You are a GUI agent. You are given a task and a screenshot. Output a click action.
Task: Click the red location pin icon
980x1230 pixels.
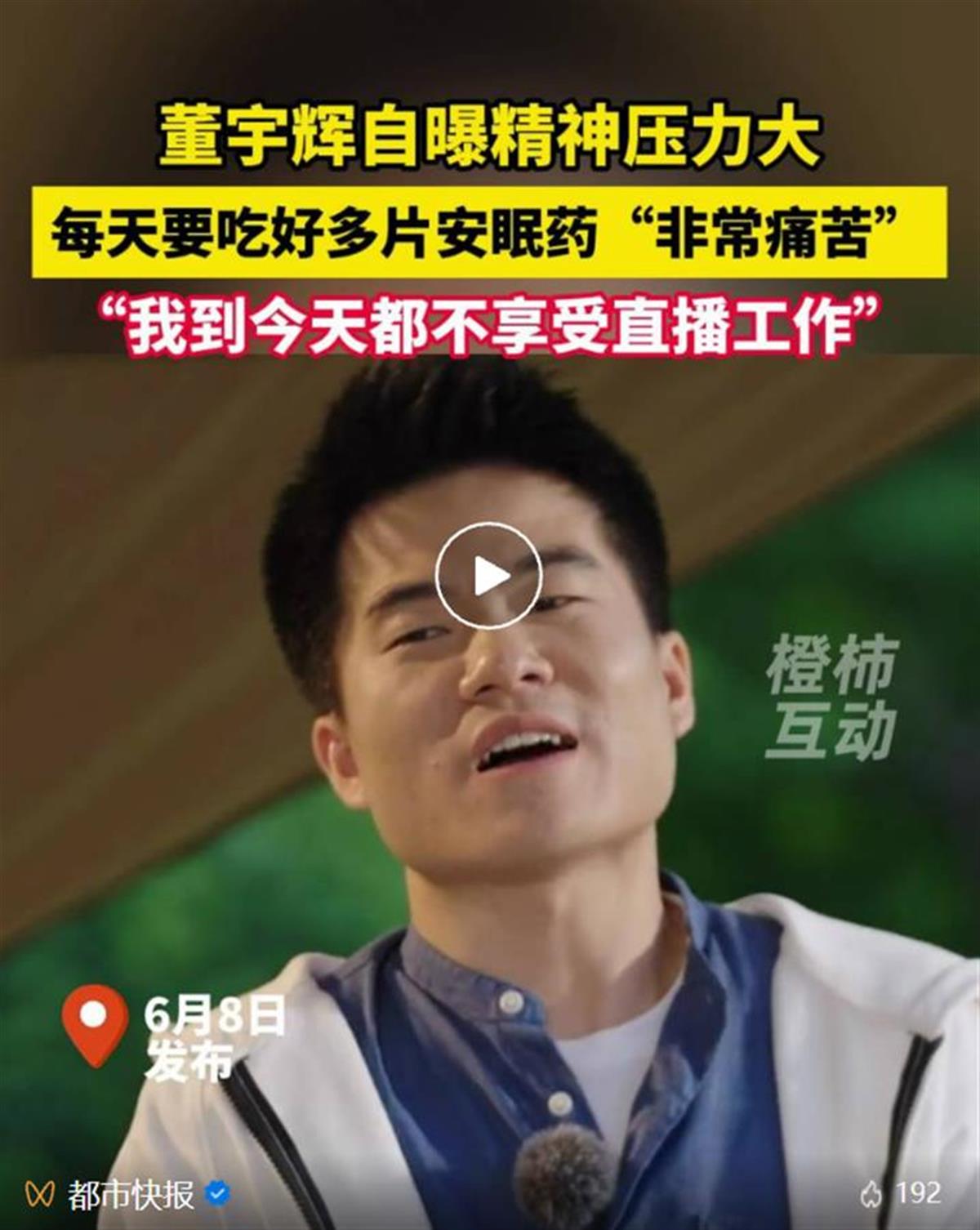[x=94, y=1015]
